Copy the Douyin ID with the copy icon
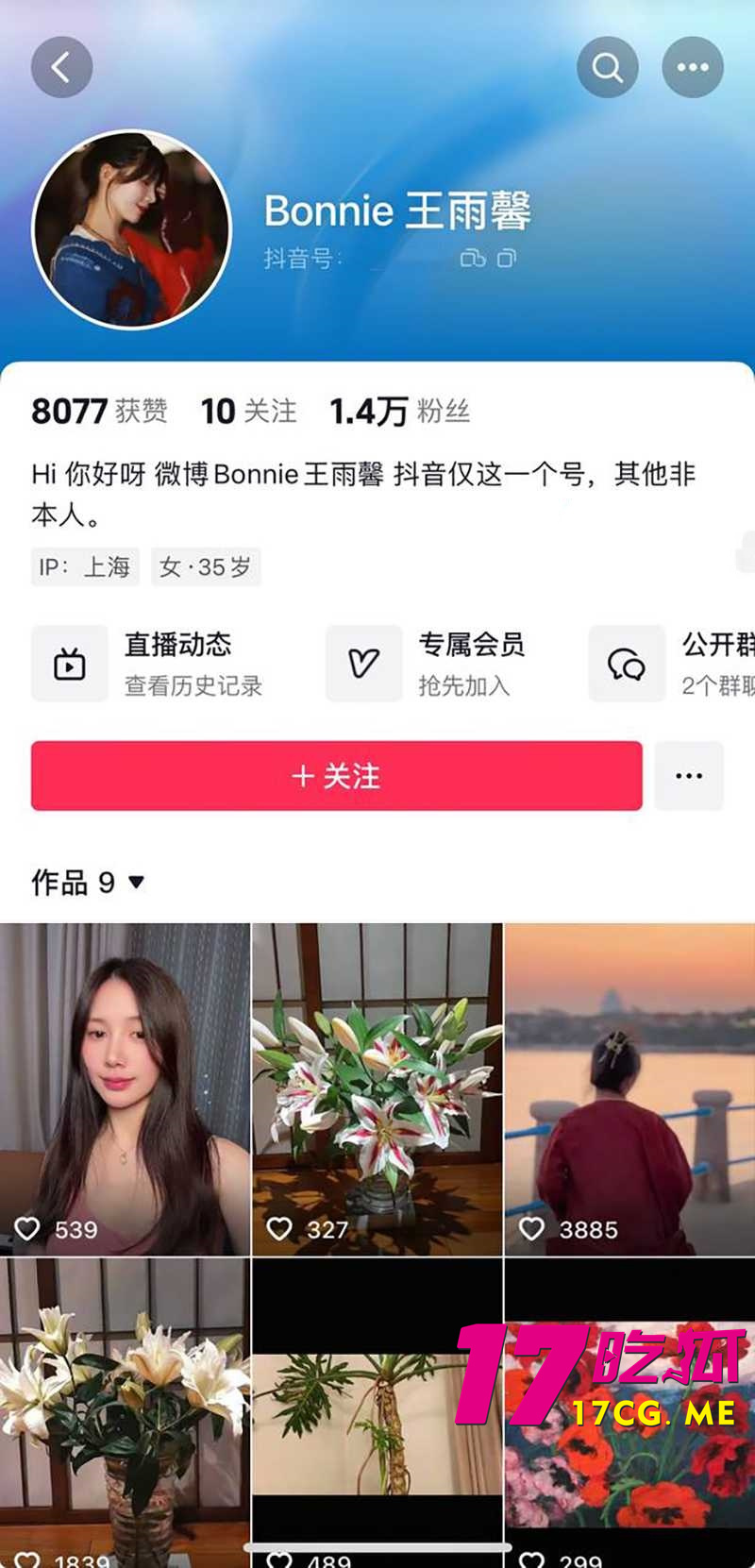Viewport: 755px width, 1568px height. (506, 256)
